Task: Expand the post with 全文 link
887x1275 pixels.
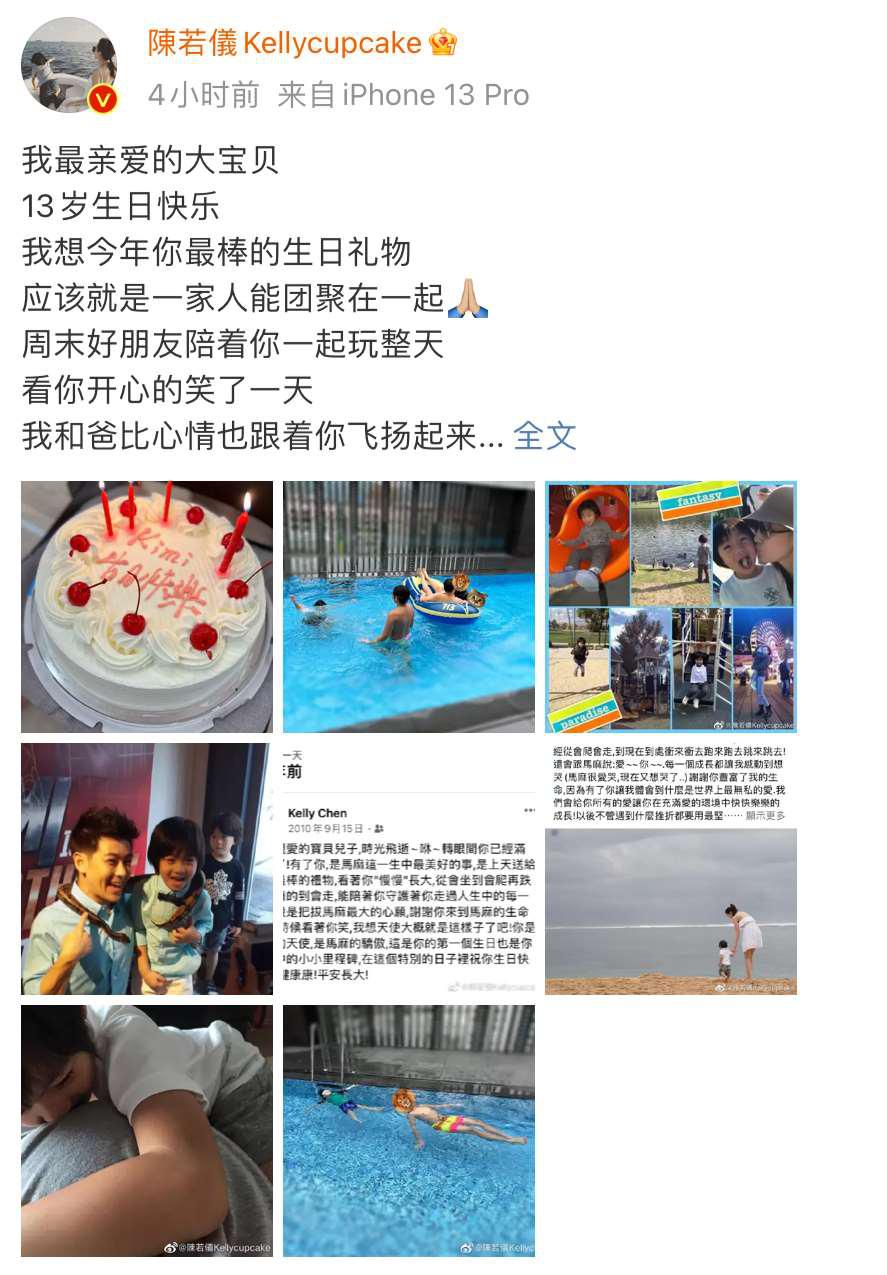Action: click(545, 435)
